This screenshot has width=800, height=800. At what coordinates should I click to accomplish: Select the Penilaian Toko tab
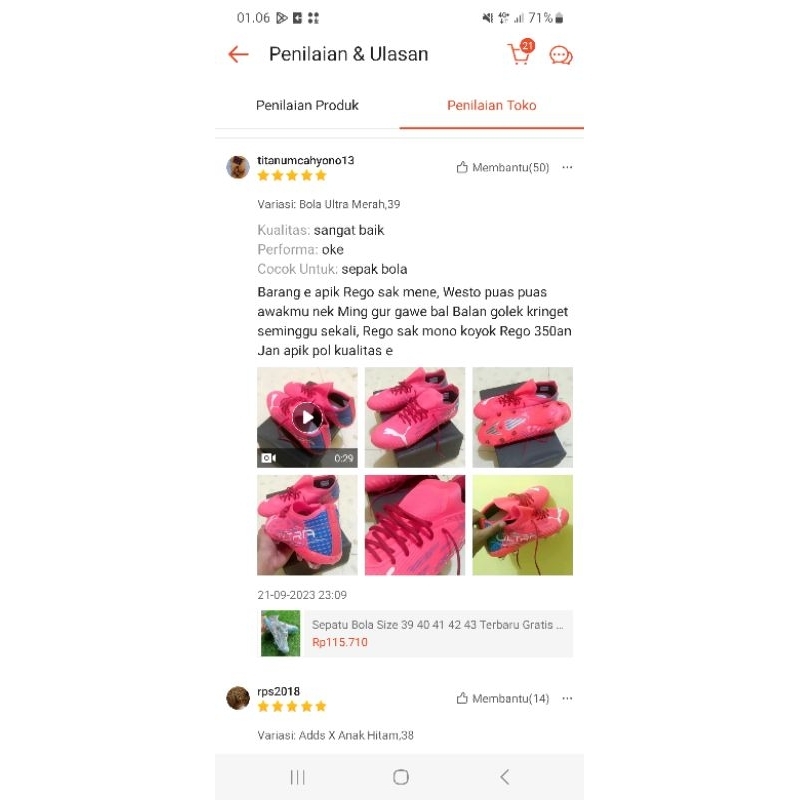coord(491,105)
